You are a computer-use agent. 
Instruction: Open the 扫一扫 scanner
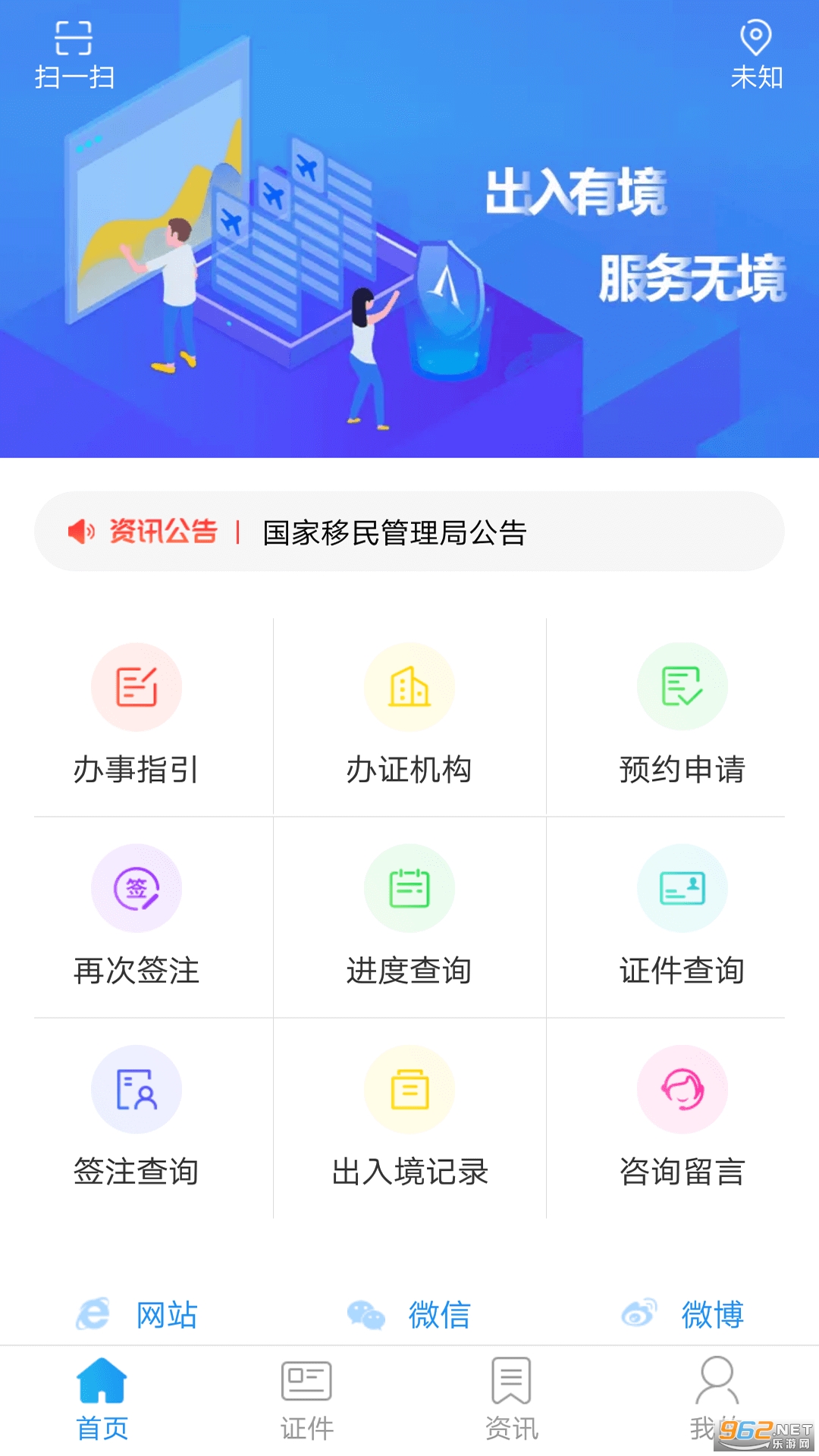coord(74,55)
